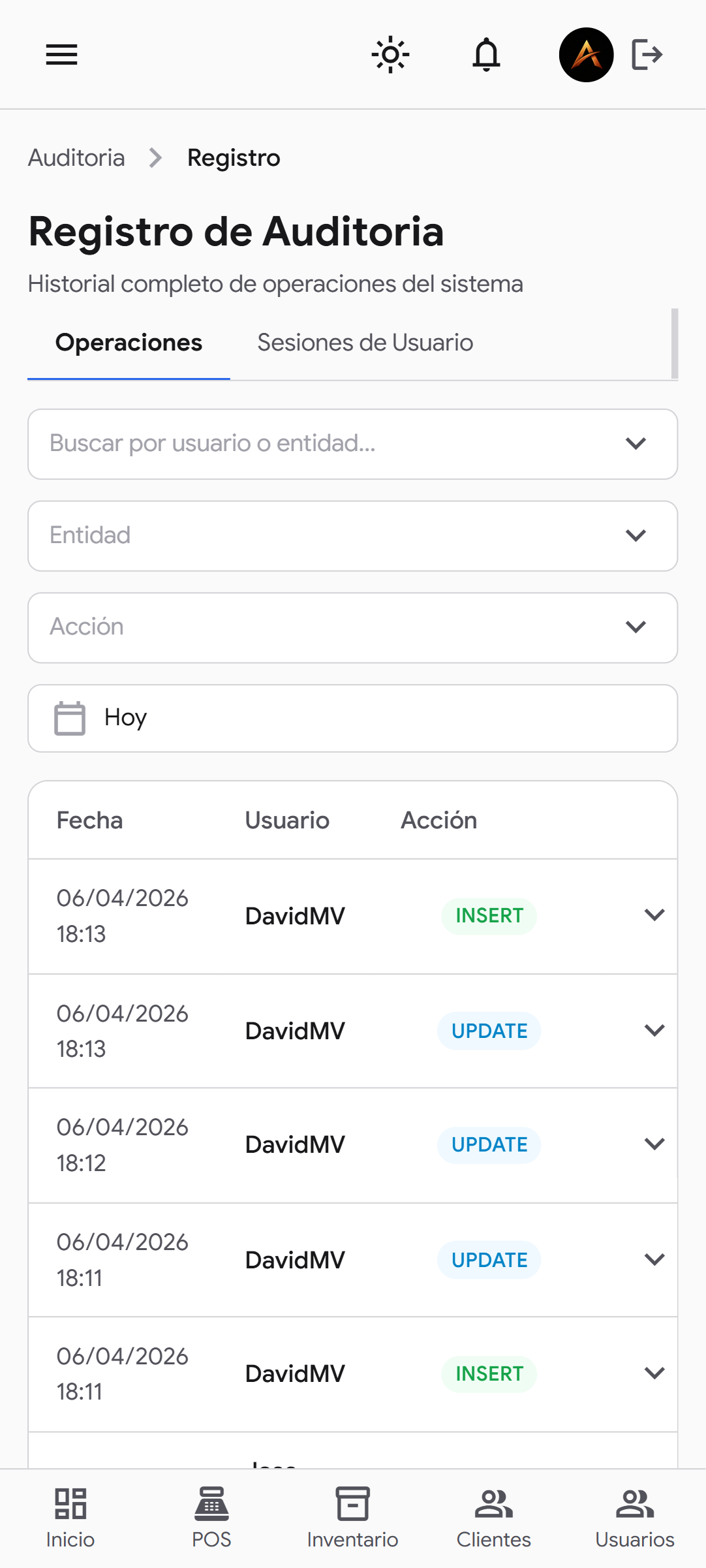Open notifications with the bell icon
706x1568 pixels.
click(x=485, y=55)
